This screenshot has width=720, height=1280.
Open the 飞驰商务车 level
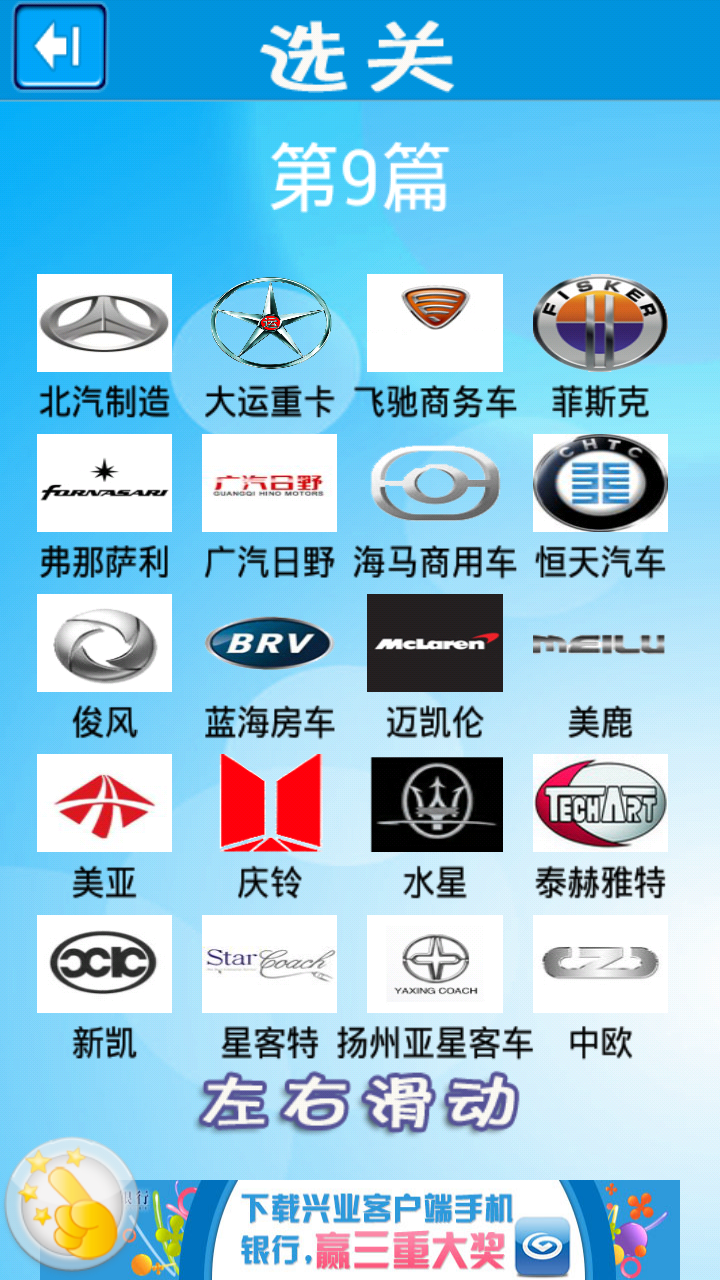(434, 323)
